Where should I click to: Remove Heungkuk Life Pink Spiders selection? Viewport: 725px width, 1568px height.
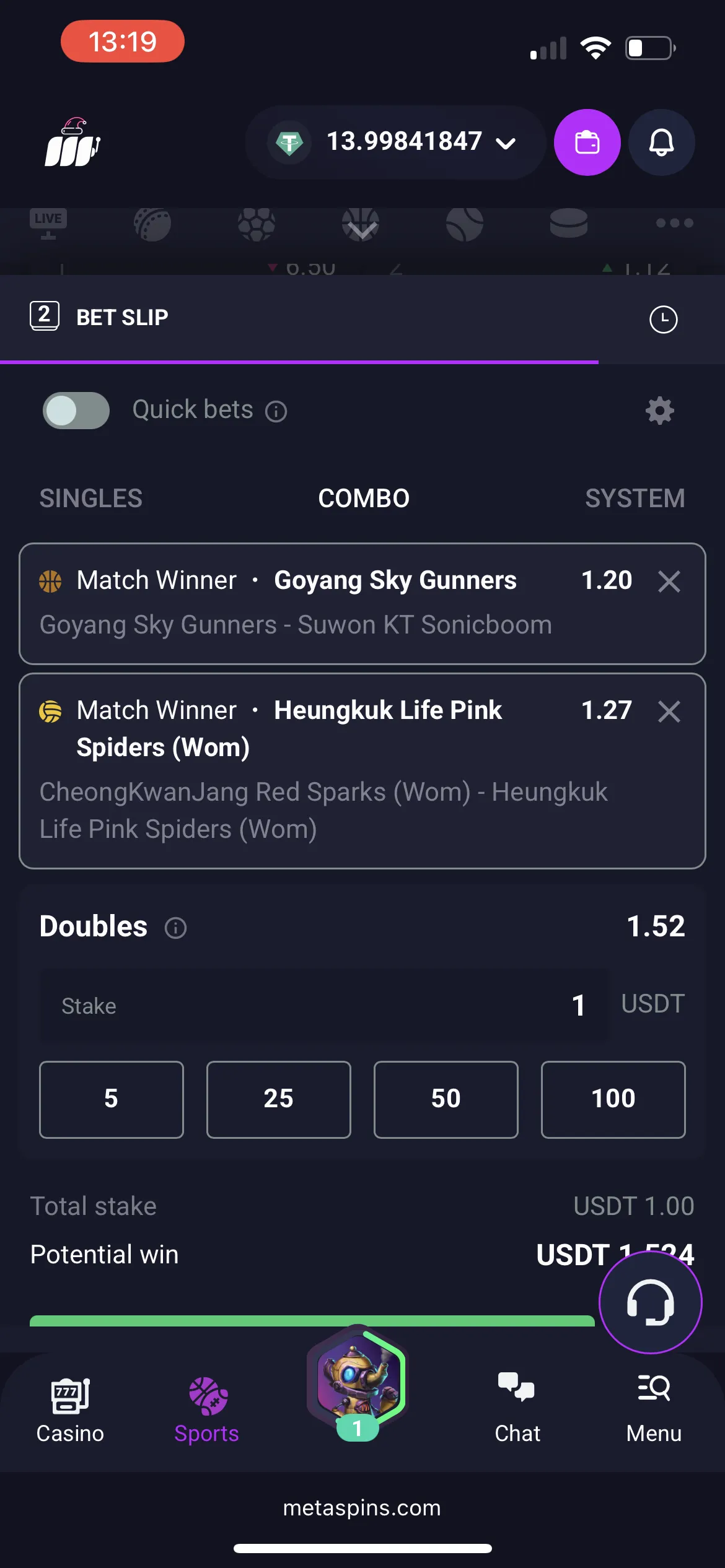tap(669, 711)
